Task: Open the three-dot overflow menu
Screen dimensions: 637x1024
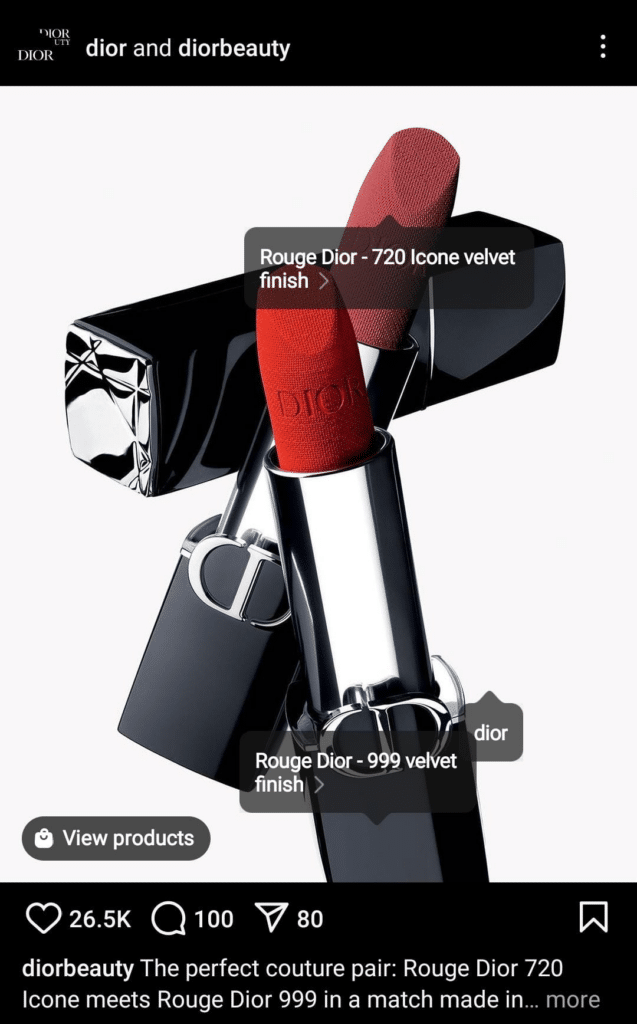Action: coord(602,47)
